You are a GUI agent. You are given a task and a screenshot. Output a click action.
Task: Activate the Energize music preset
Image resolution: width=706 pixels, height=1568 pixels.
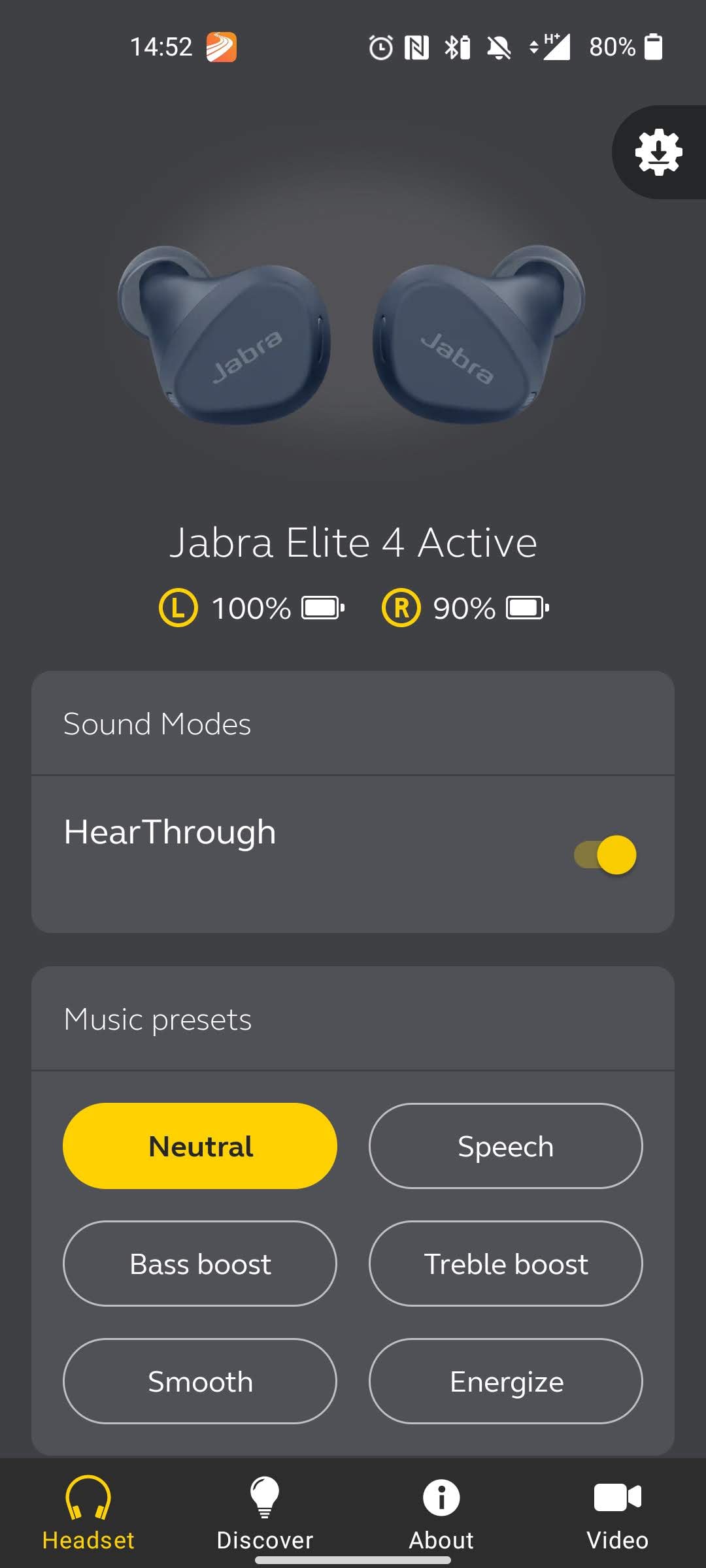(505, 1381)
